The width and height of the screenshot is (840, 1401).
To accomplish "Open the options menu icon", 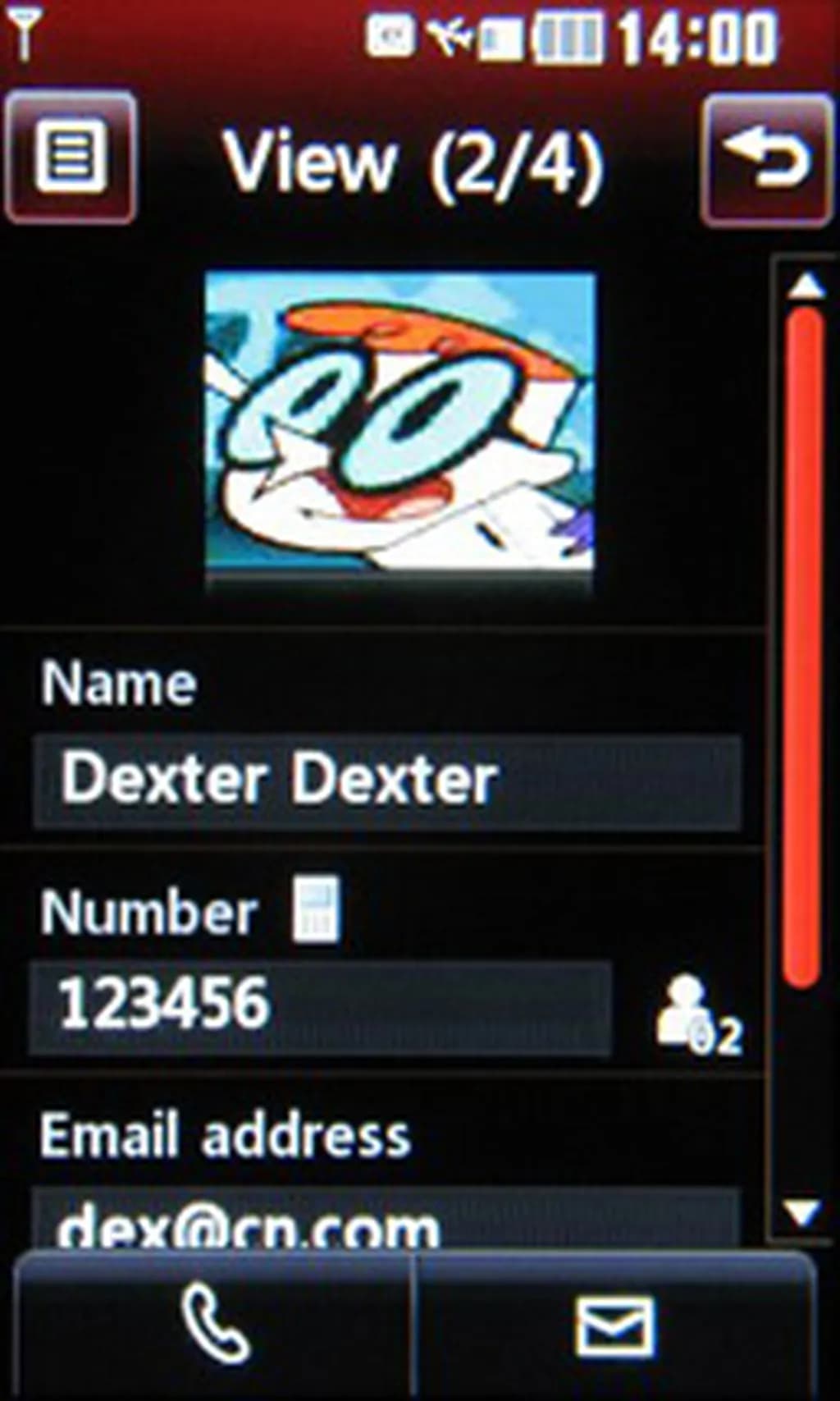I will 71,157.
